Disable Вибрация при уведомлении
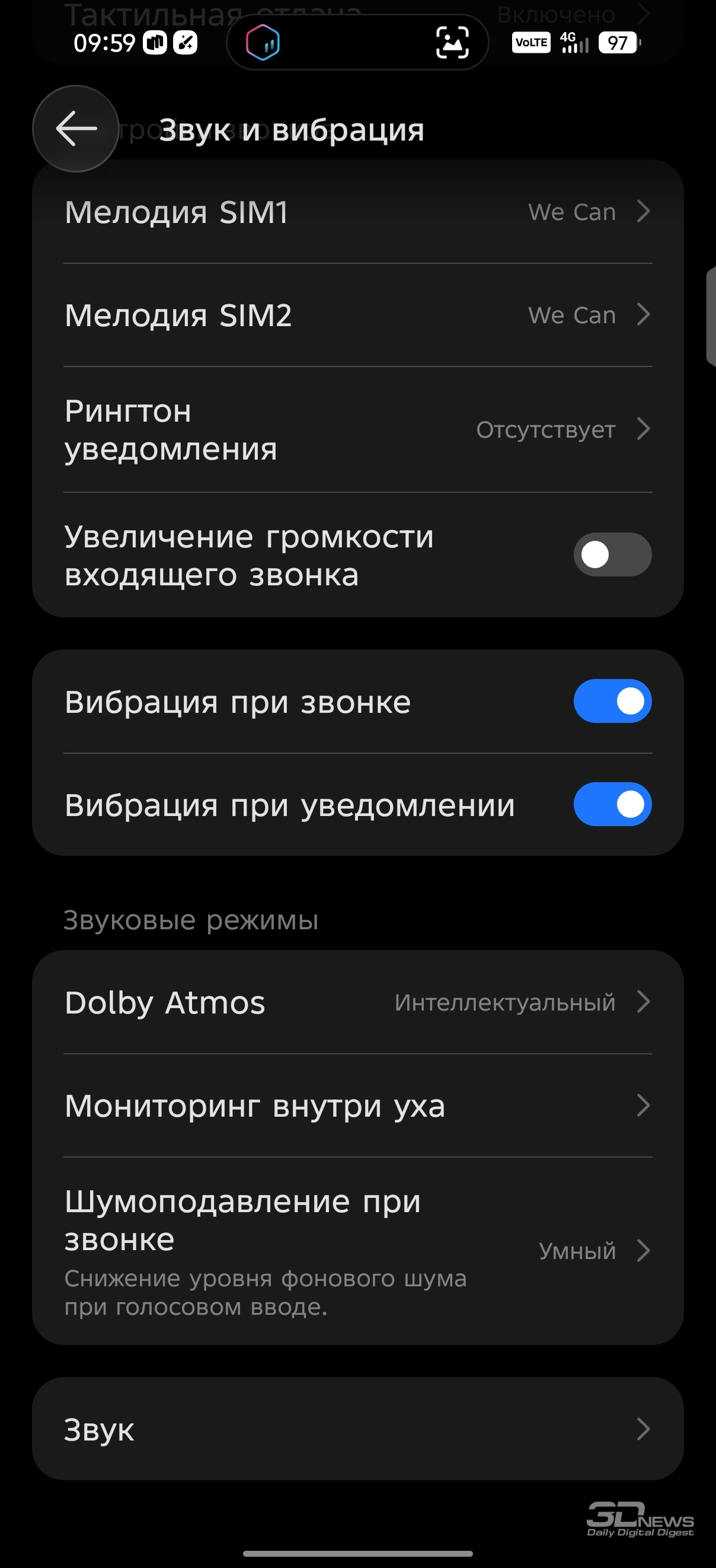Screen dimensions: 716x1568 point(612,804)
